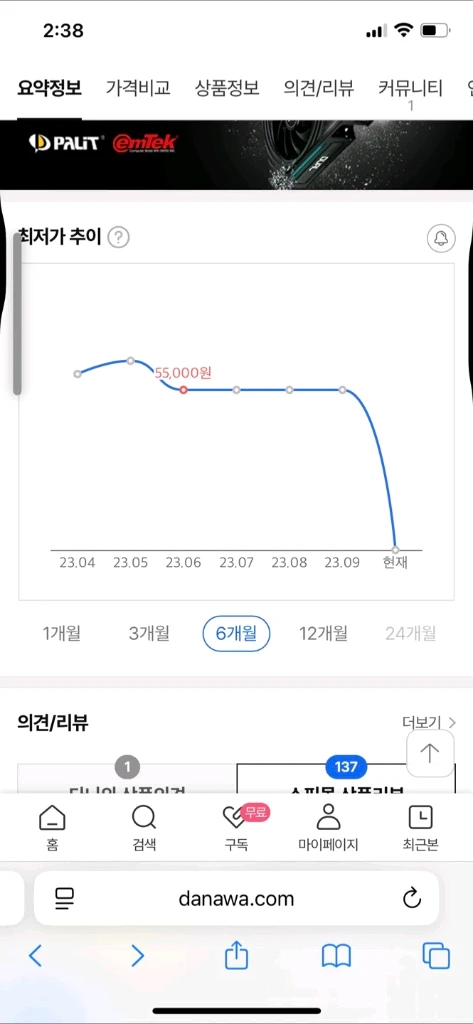The image size is (473, 1024).
Task: Tap 더보기 next to 의견/리뷰
Action: [x=429, y=722]
